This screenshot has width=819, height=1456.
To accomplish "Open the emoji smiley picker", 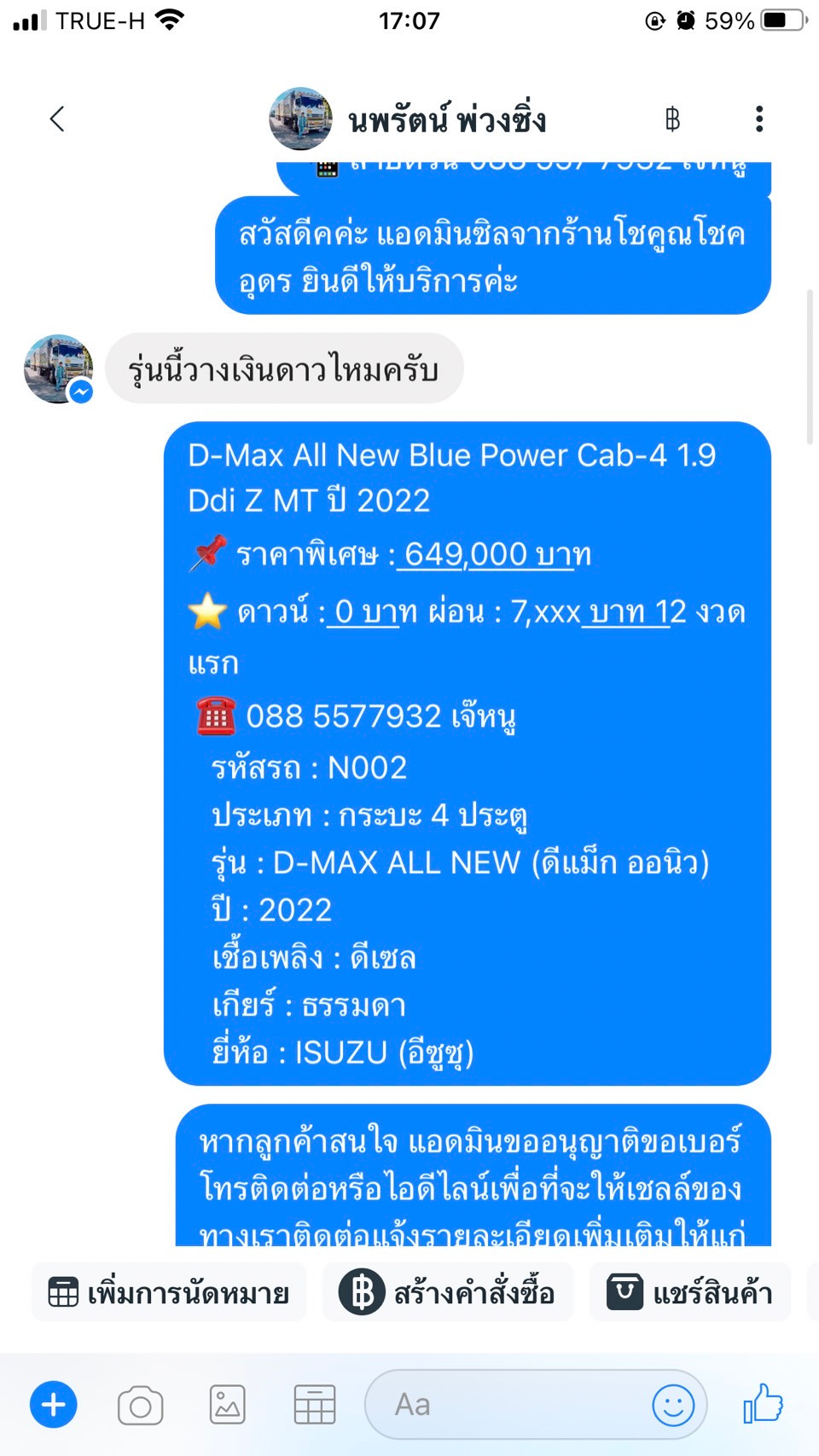I will [673, 1404].
